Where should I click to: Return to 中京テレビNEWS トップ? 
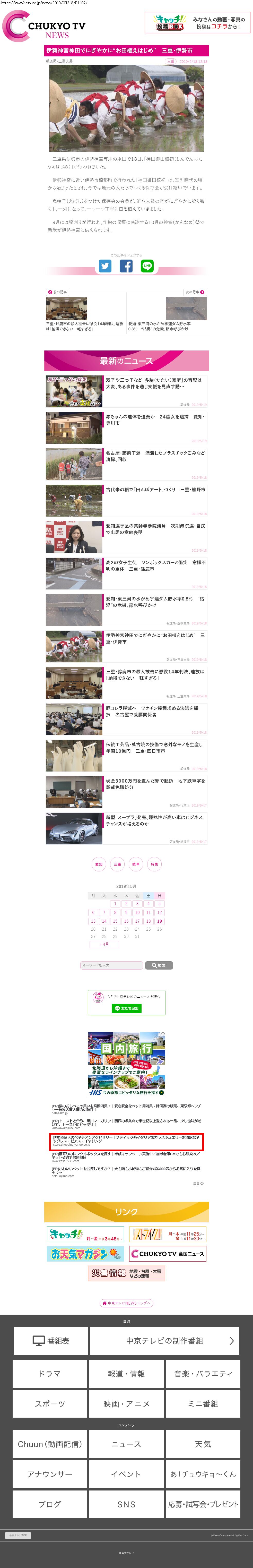[127, 1303]
